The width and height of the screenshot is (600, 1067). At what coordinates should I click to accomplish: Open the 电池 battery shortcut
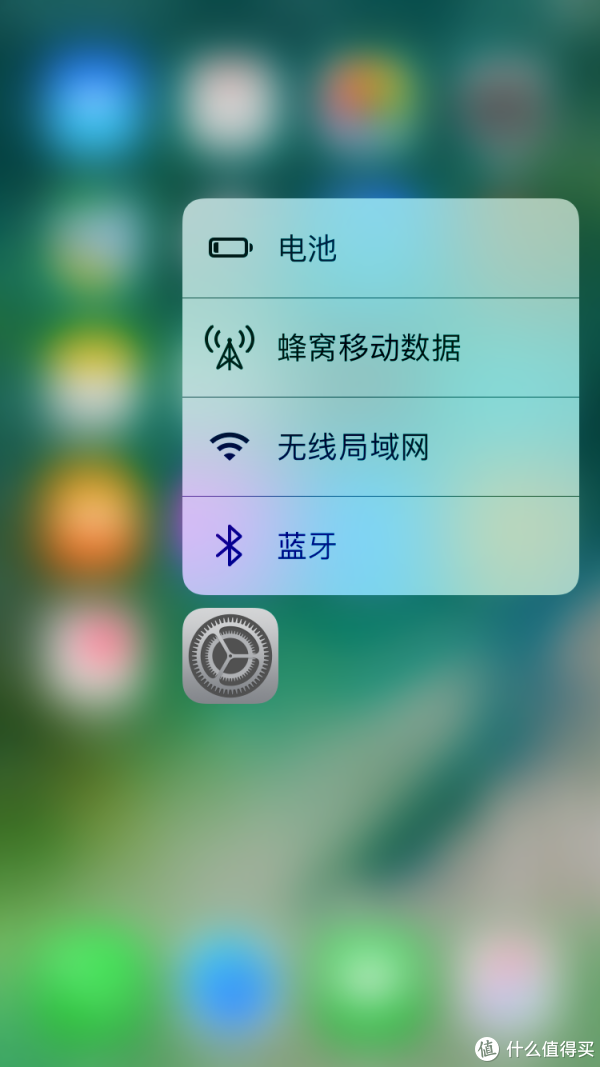coord(380,248)
